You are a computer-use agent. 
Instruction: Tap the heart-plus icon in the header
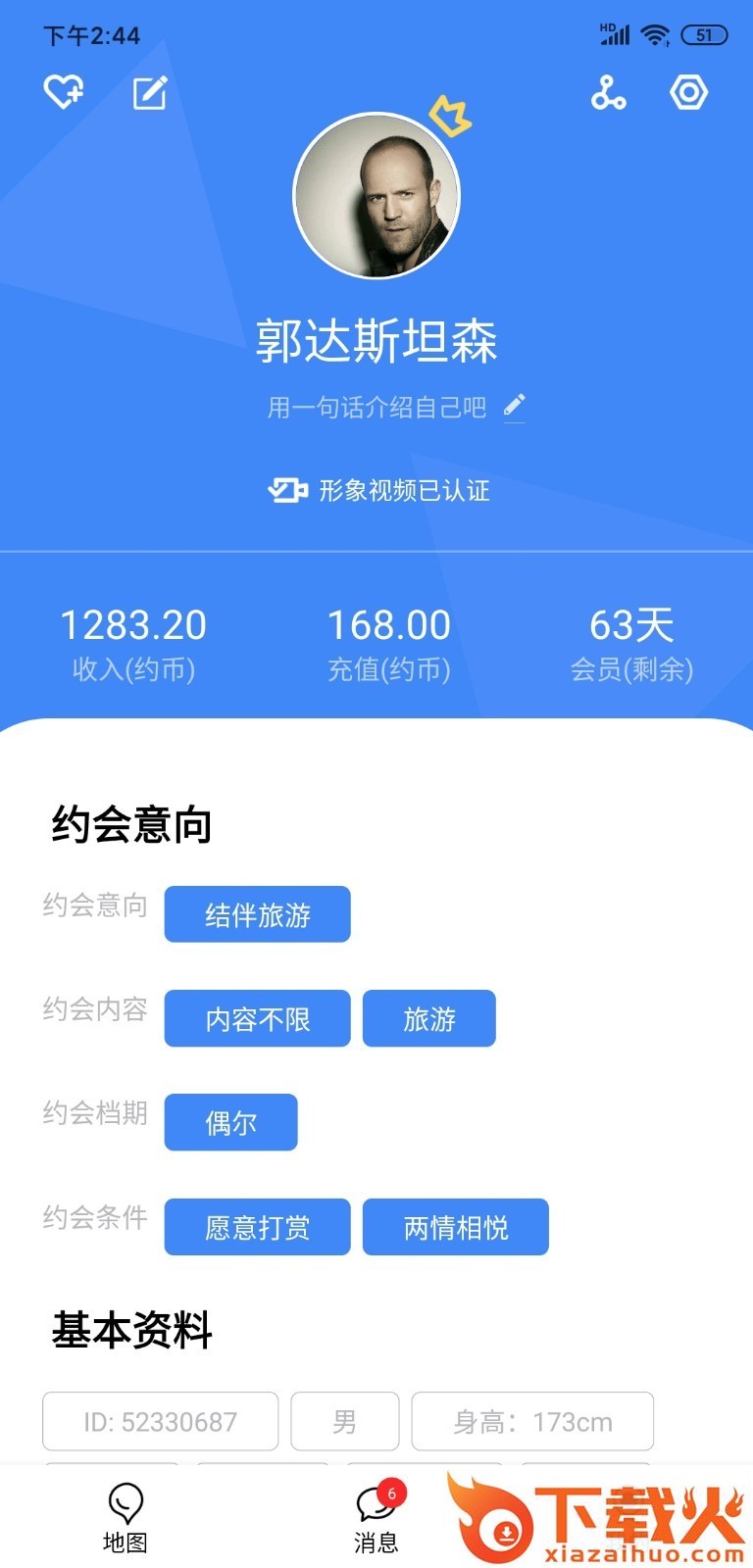click(64, 93)
